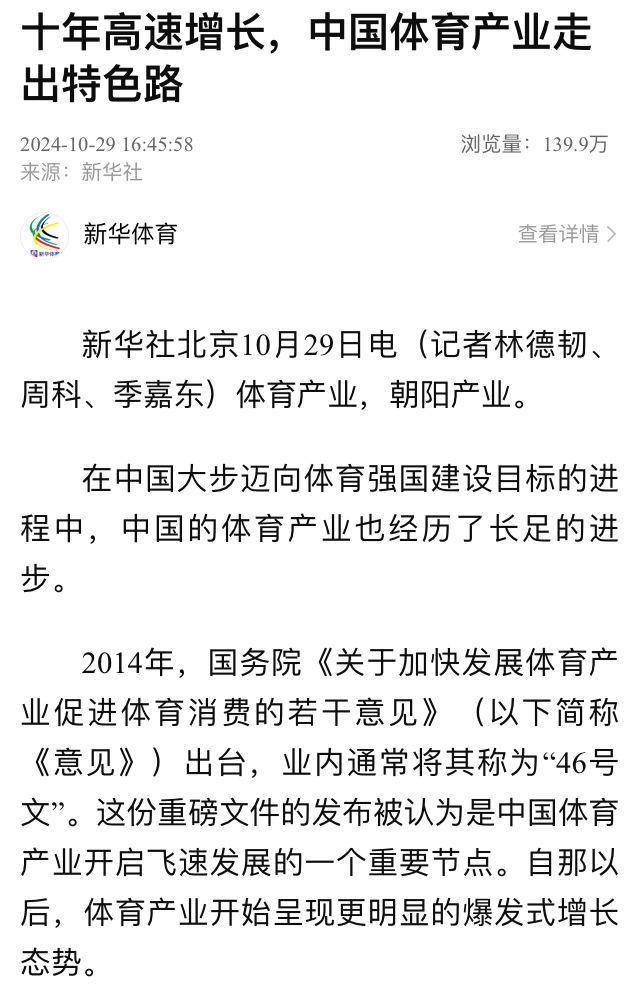Open 查看详情 for 新华体育
The width and height of the screenshot is (640, 1008).
coord(566,234)
